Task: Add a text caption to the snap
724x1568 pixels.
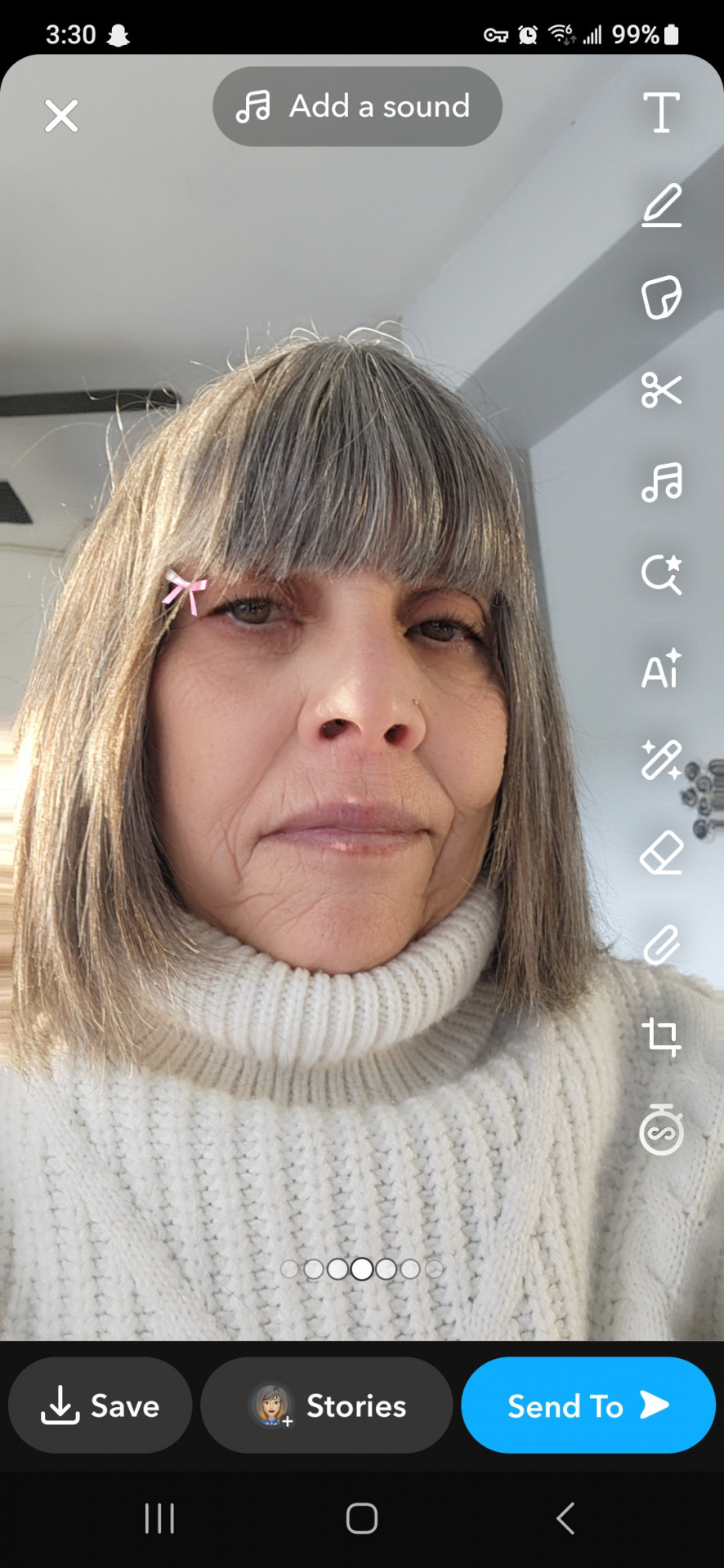Action: (661, 112)
